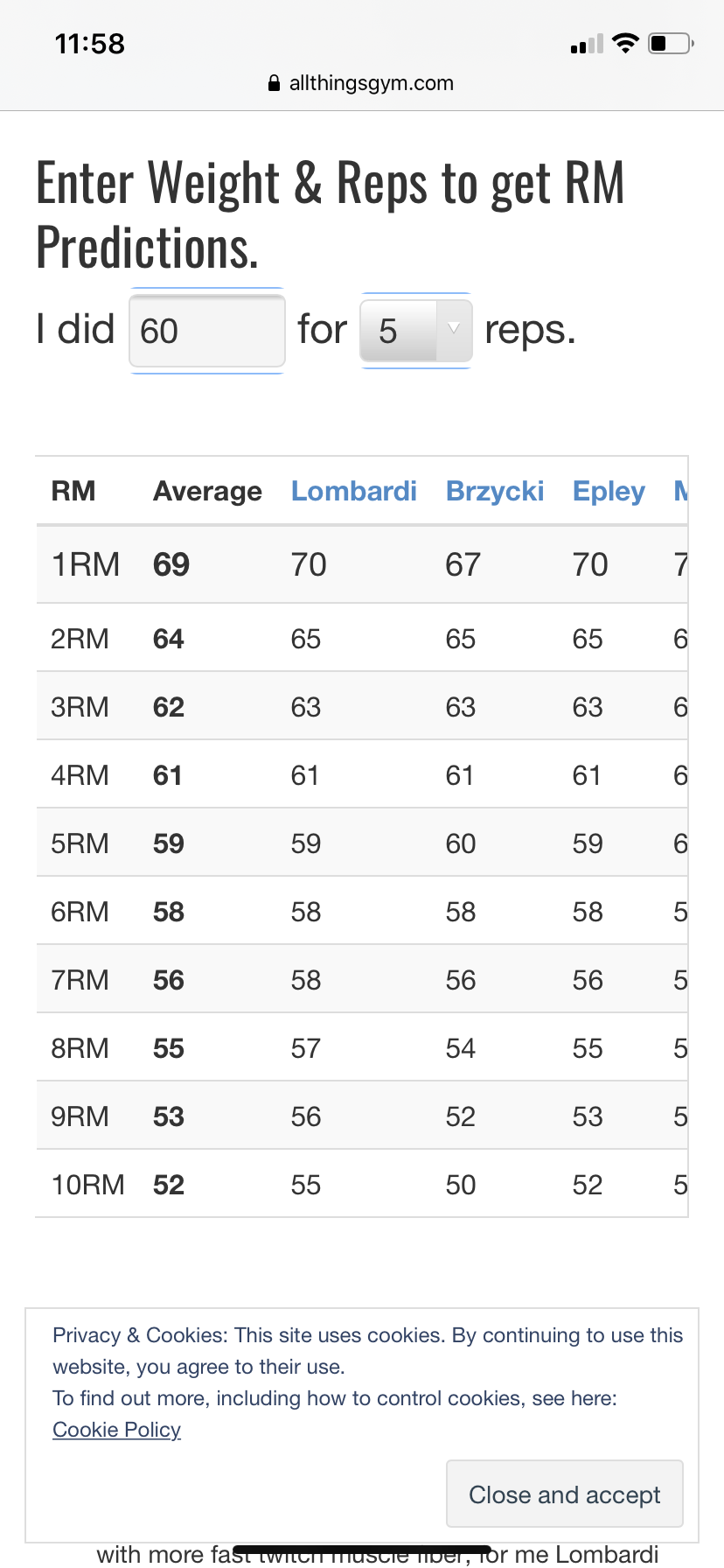Image resolution: width=724 pixels, height=1568 pixels.
Task: Open the Cookie Policy link
Action: coord(116,1430)
